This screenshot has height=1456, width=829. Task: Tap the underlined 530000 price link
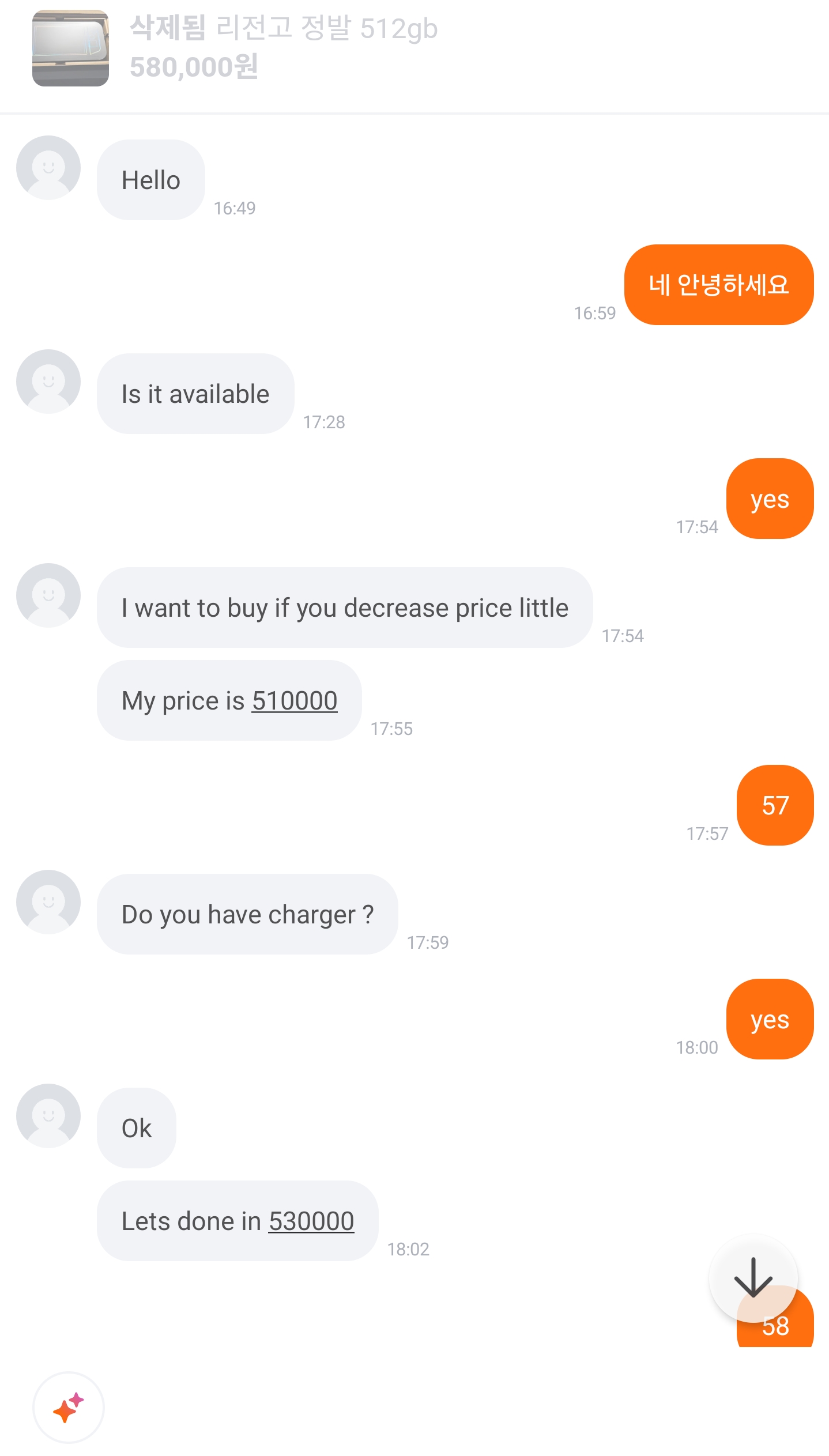pos(311,1221)
